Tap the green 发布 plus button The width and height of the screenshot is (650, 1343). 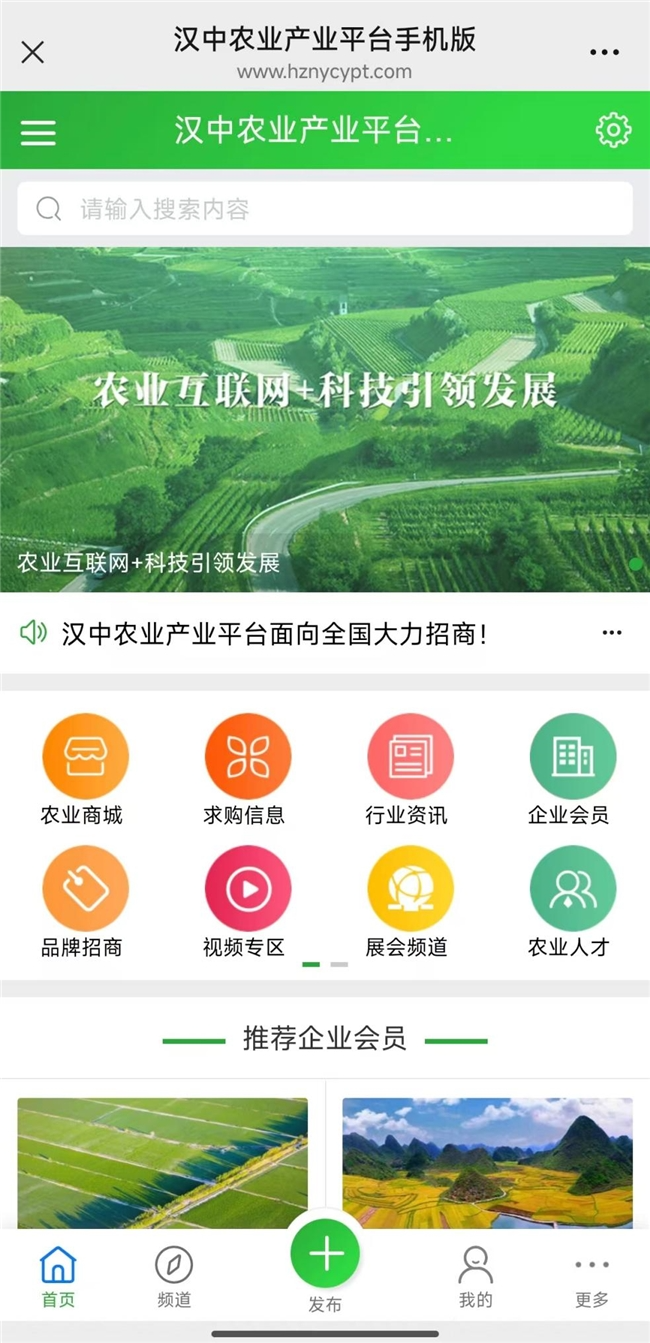(325, 1257)
